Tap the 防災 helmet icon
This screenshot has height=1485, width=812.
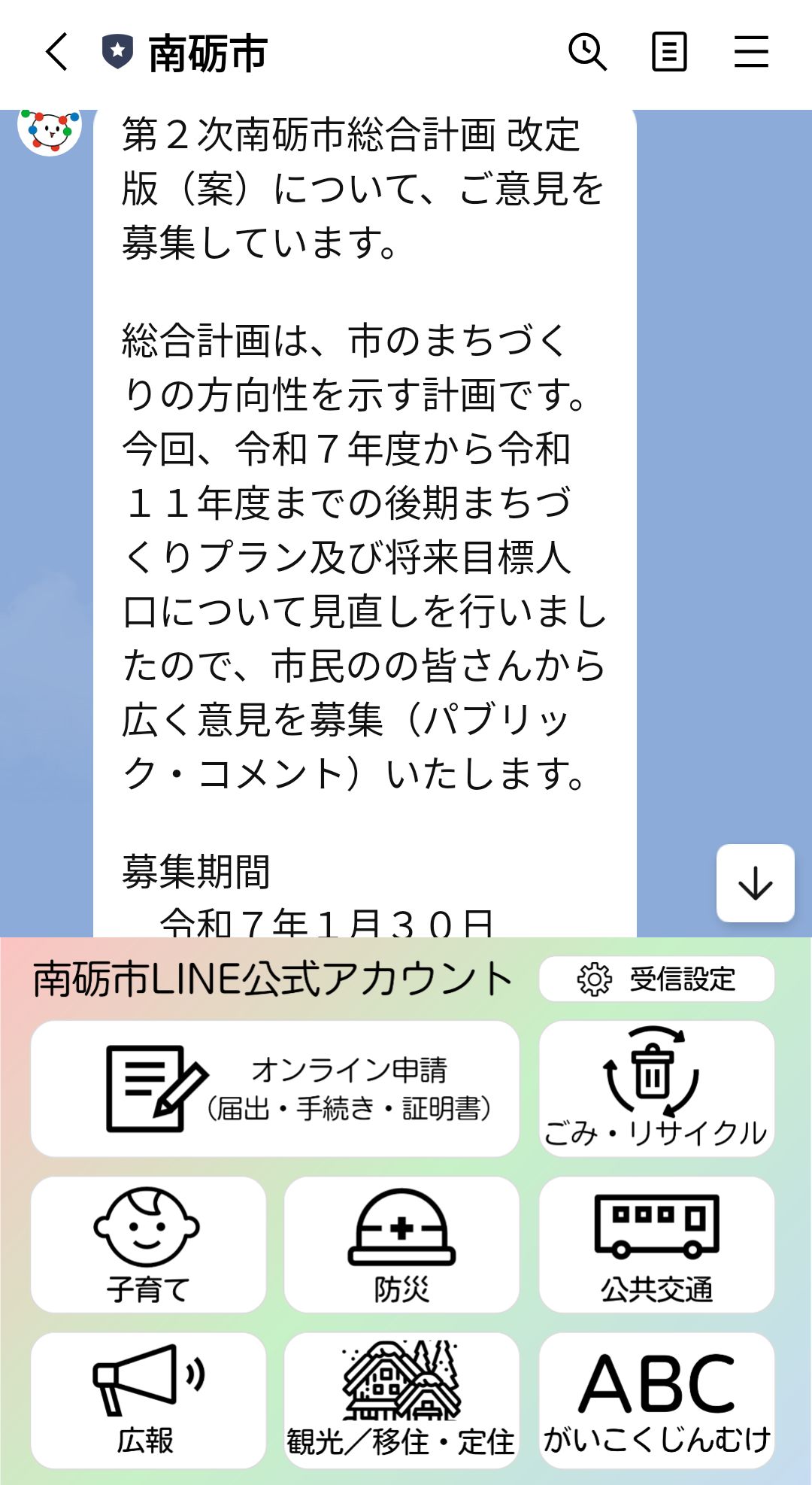[401, 1226]
